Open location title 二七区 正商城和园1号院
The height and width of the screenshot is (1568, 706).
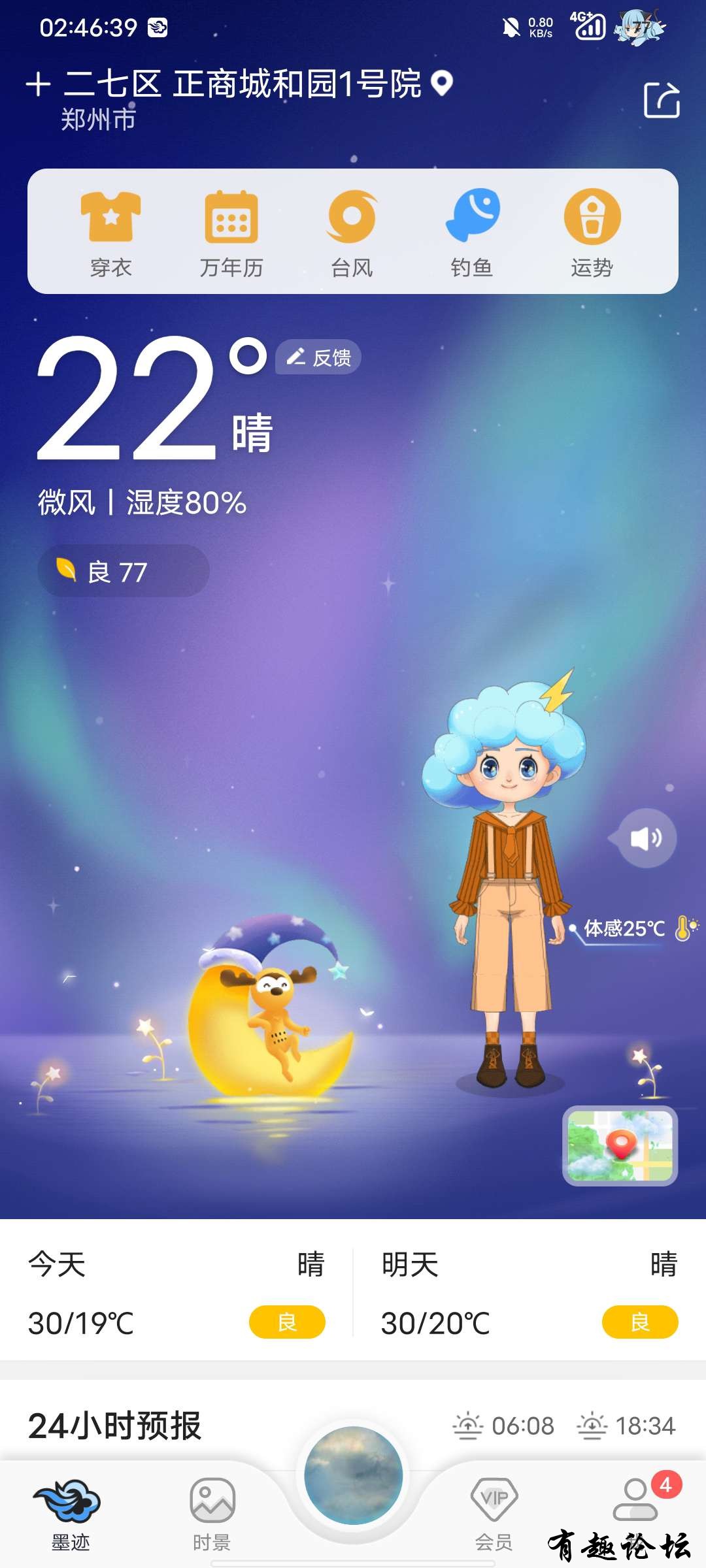coord(242,85)
